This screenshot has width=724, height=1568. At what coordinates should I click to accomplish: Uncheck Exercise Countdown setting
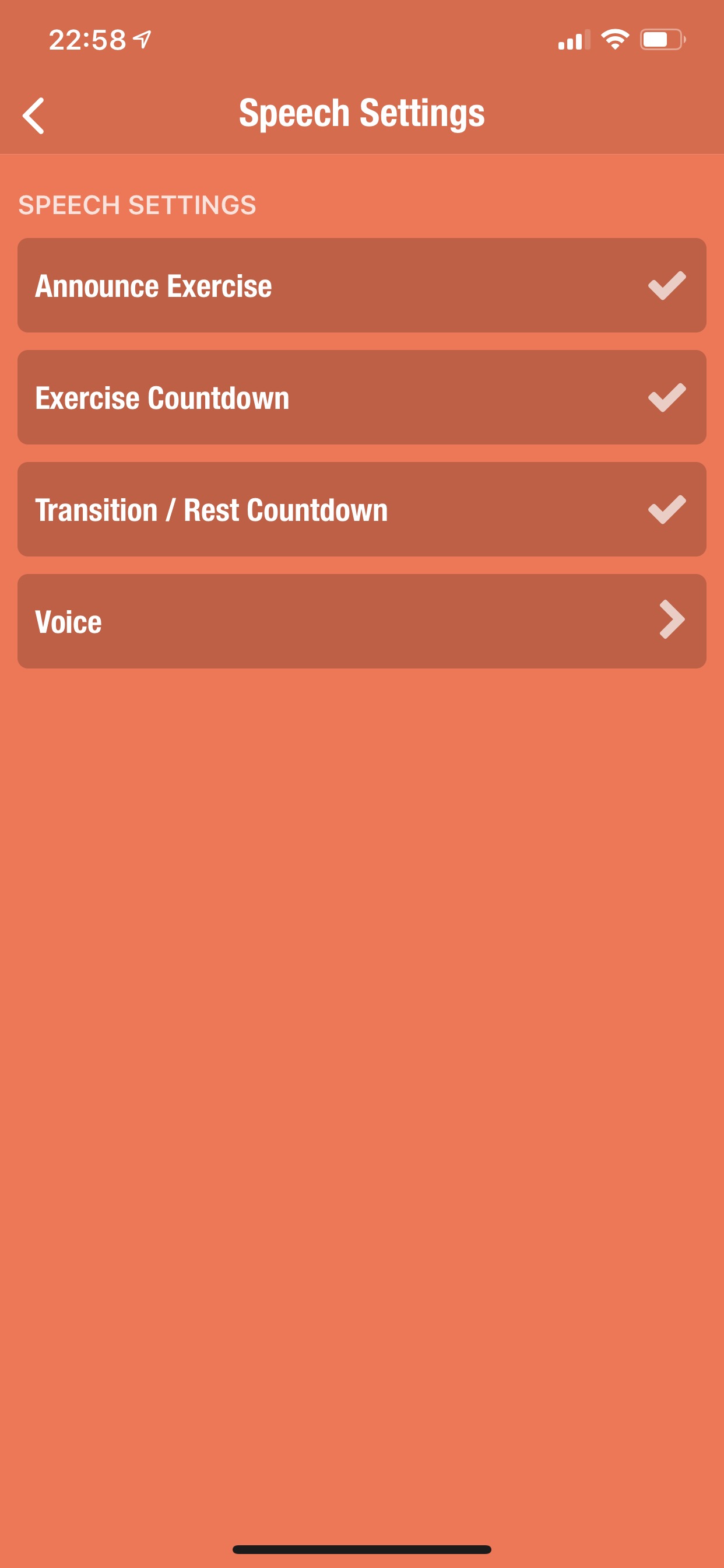tap(361, 397)
